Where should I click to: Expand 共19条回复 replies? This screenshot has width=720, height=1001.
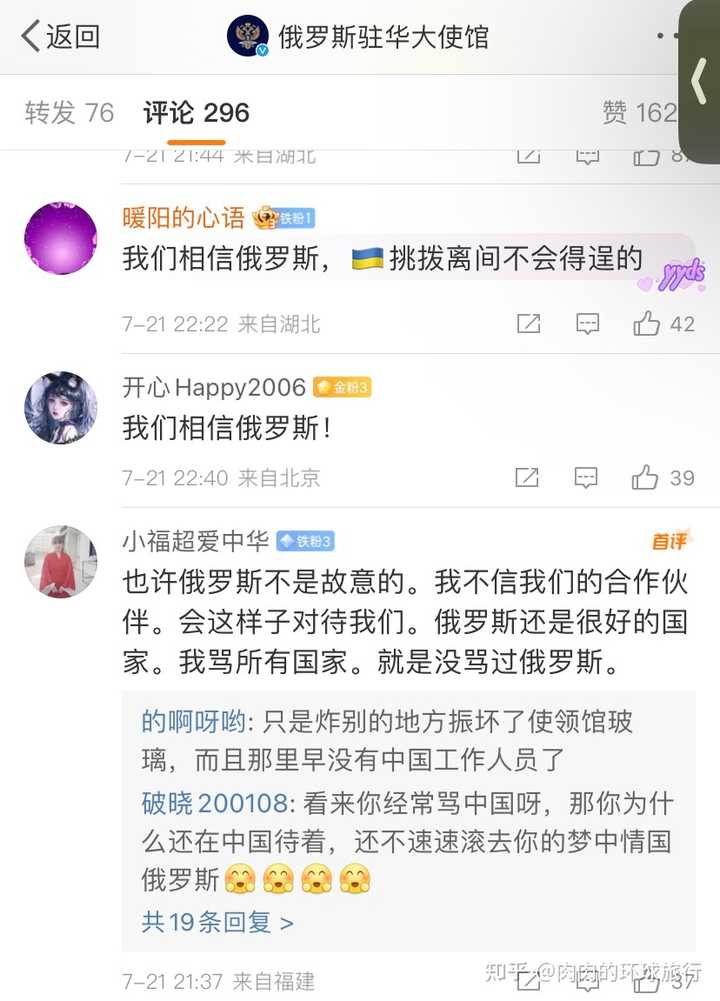tap(218, 921)
